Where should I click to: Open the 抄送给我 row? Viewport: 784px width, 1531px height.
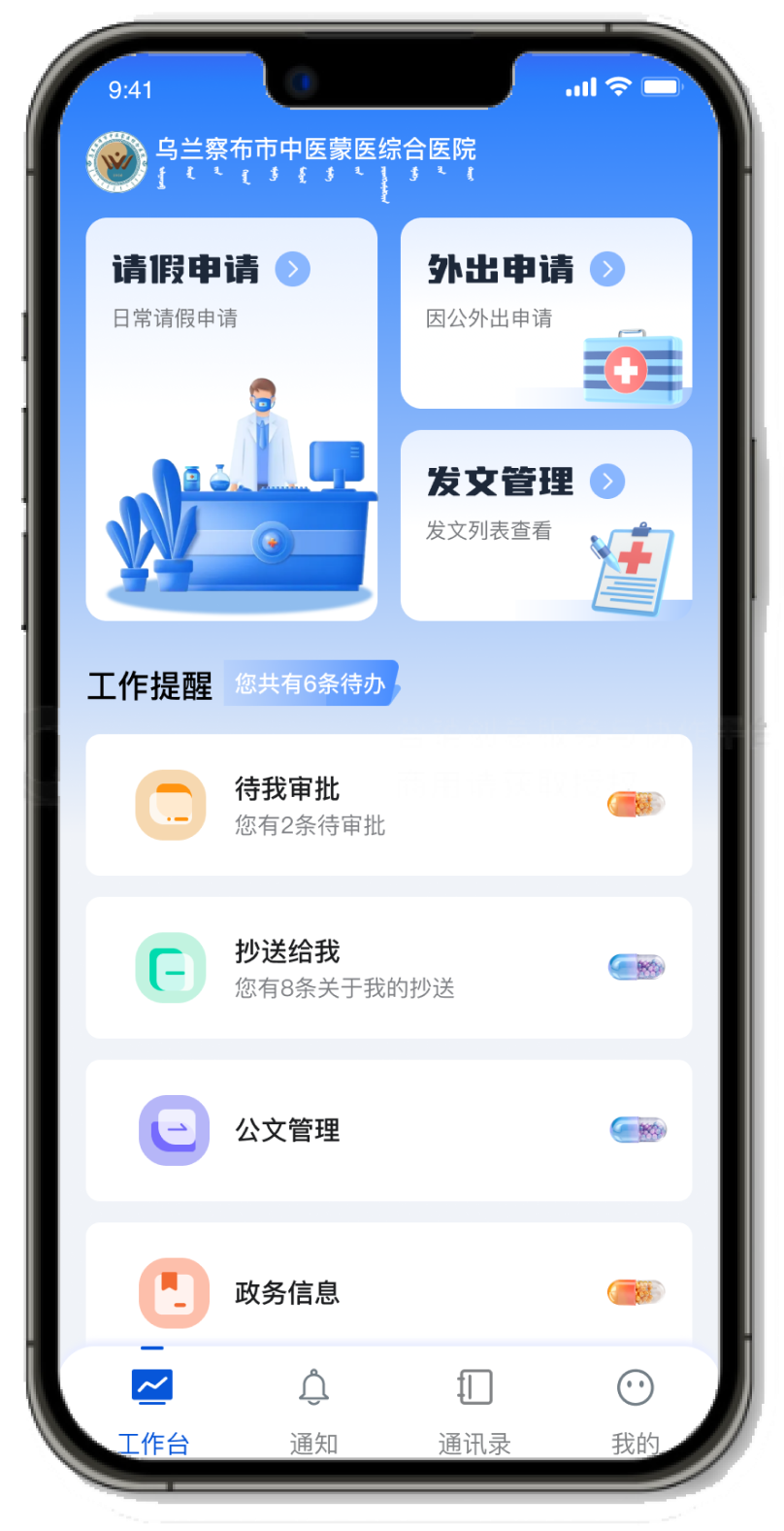tap(388, 968)
